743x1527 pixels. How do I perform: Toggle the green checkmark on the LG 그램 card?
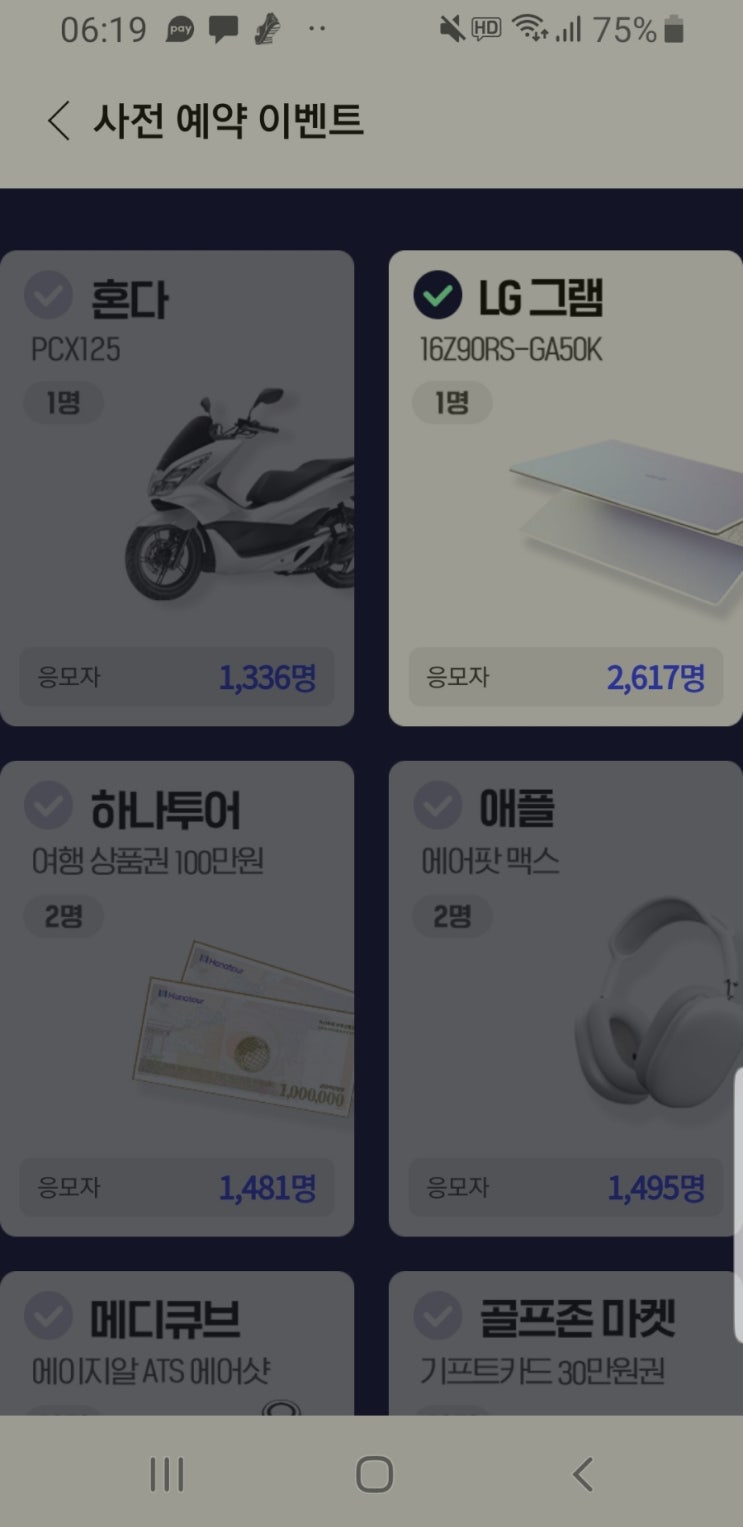coord(436,294)
